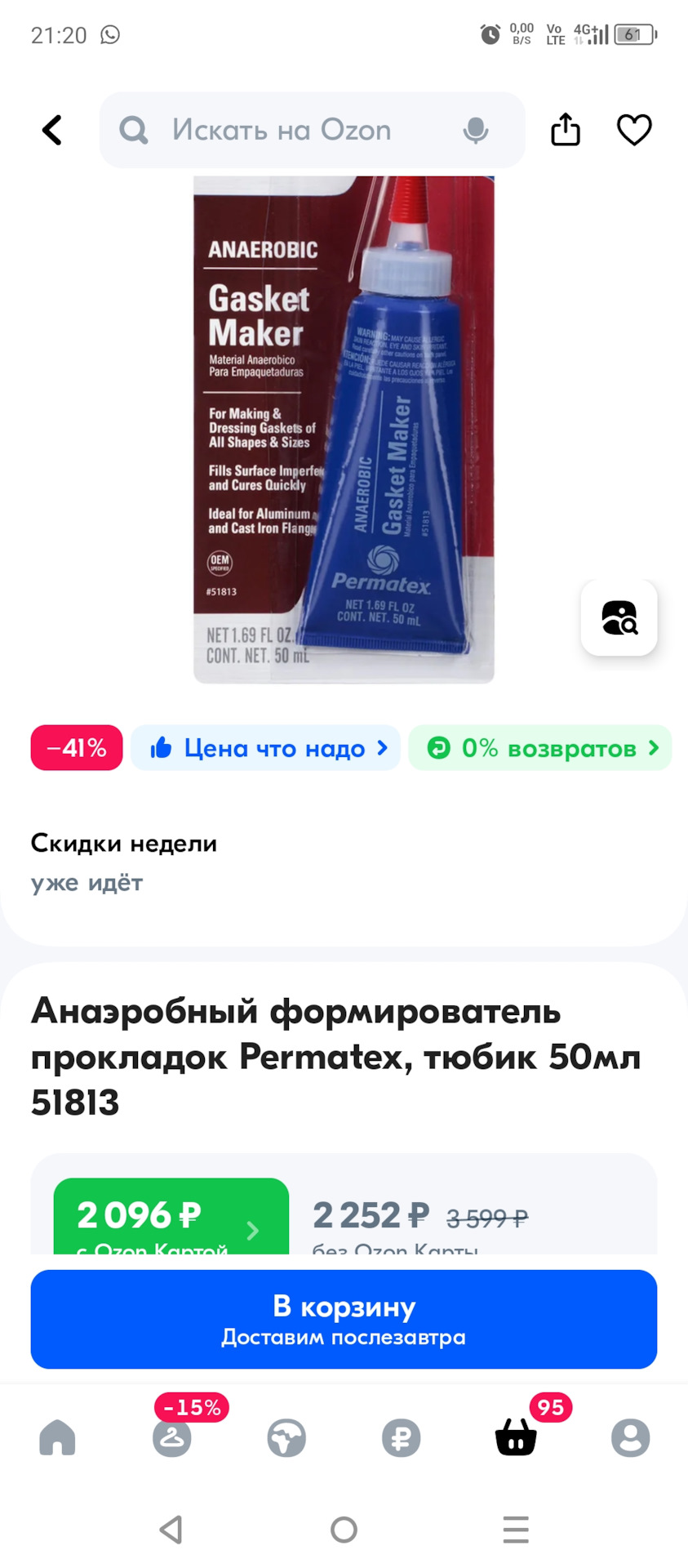Viewport: 688px width, 1568px height.
Task: Open image search on the camera icon
Action: [619, 618]
